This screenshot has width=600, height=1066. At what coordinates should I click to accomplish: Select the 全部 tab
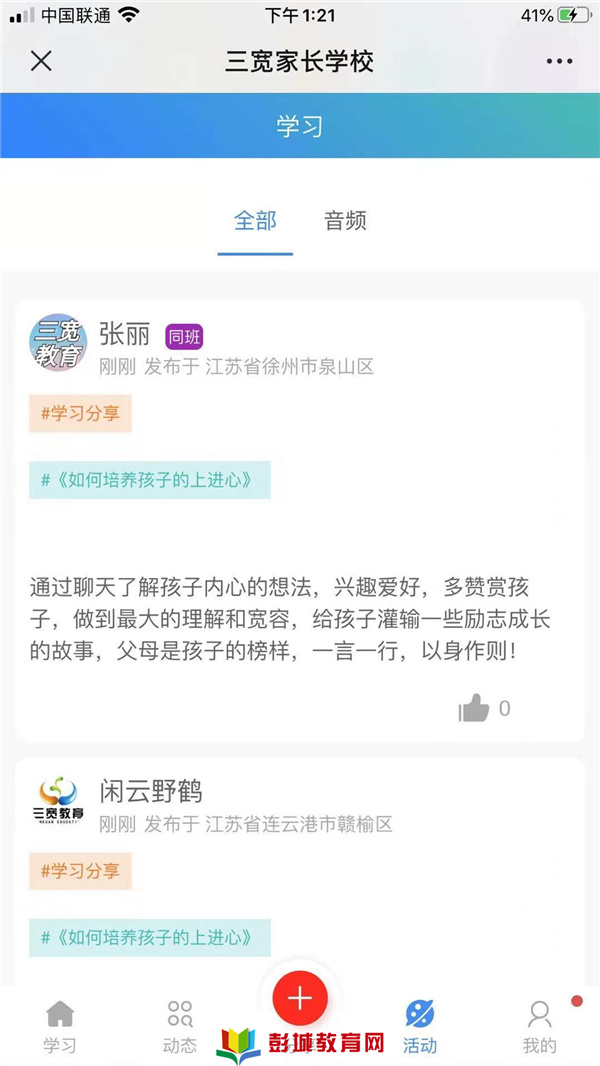click(x=255, y=221)
